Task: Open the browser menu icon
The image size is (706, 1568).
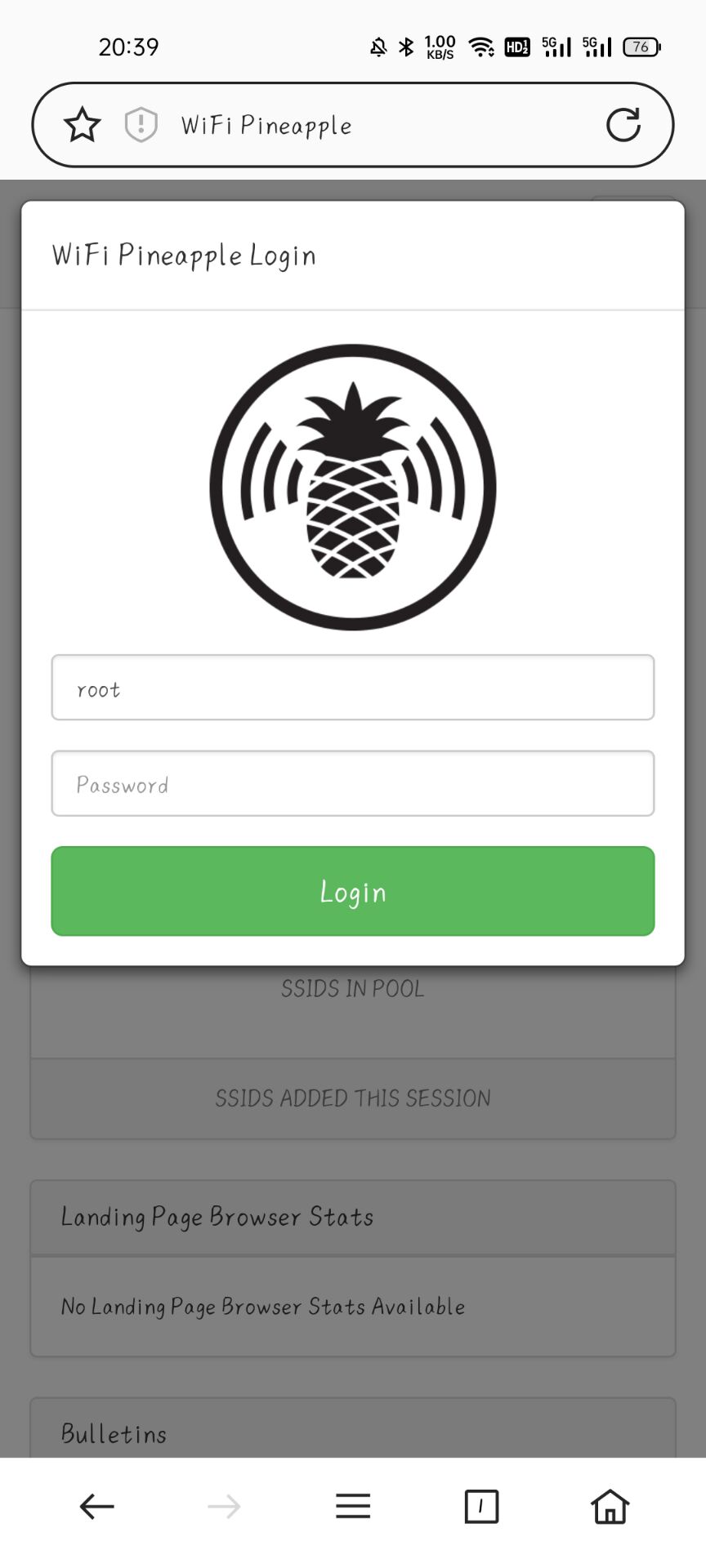Action: pyautogui.click(x=352, y=1507)
